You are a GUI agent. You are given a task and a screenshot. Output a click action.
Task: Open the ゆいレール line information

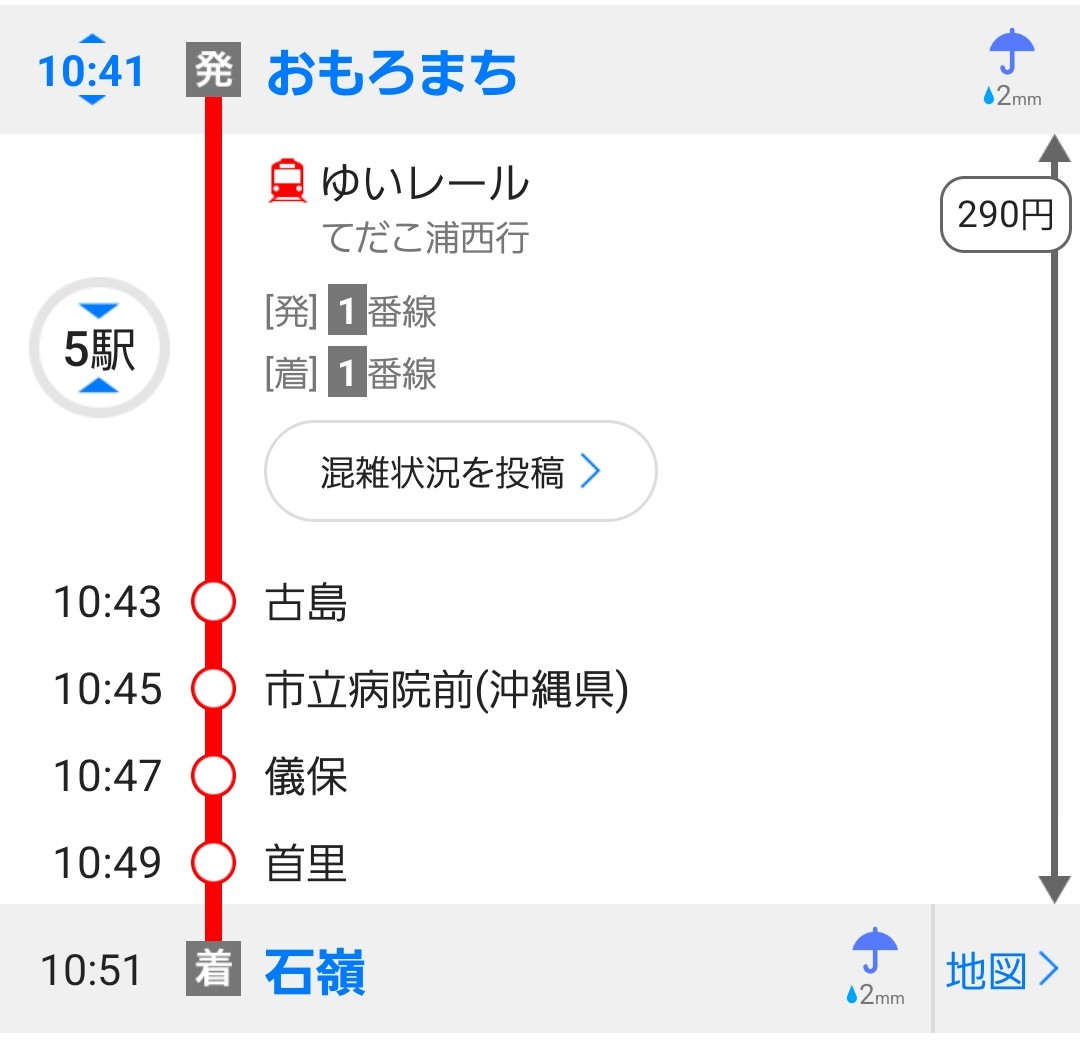pos(424,183)
